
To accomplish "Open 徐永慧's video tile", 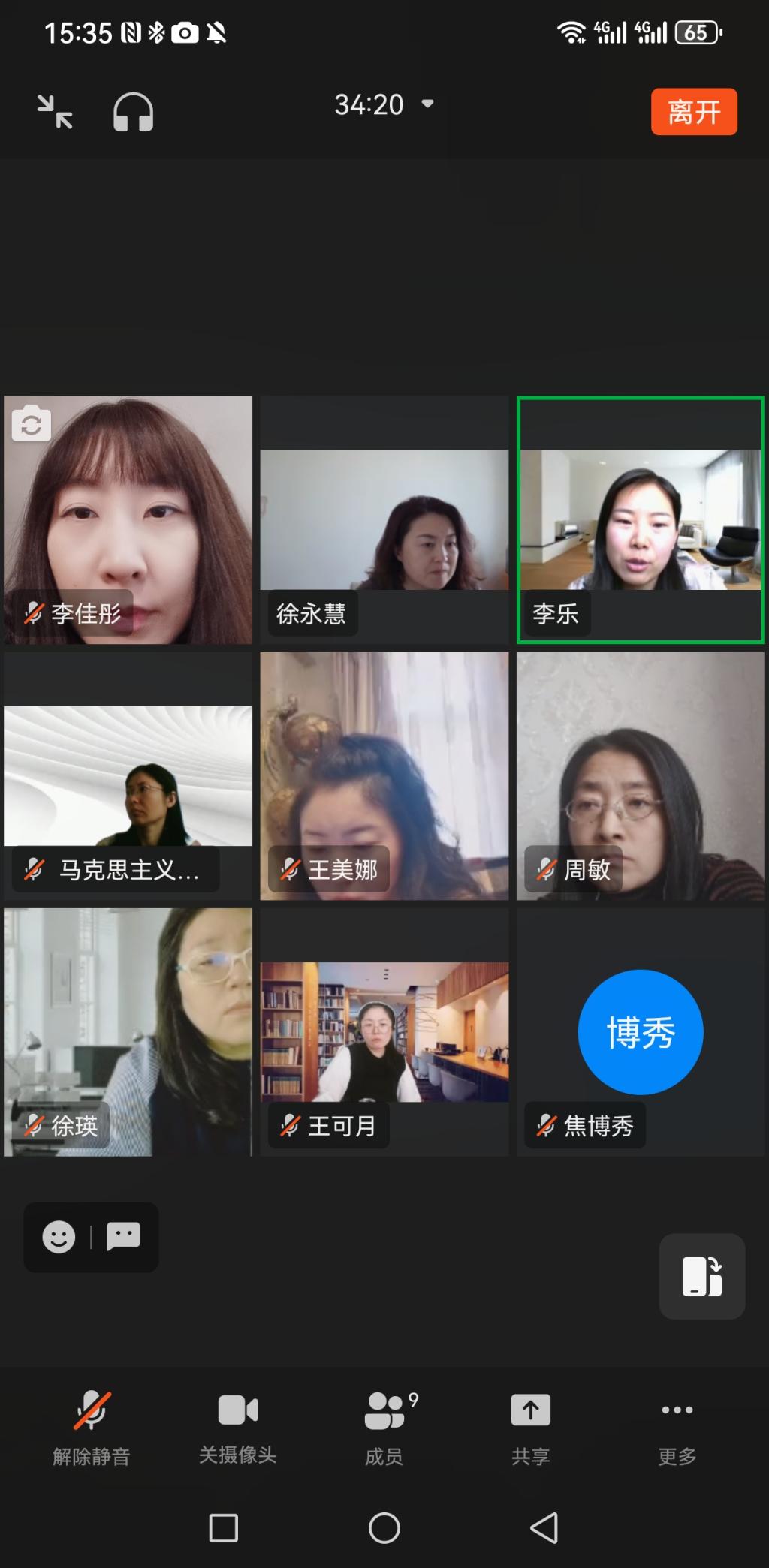I will (384, 520).
